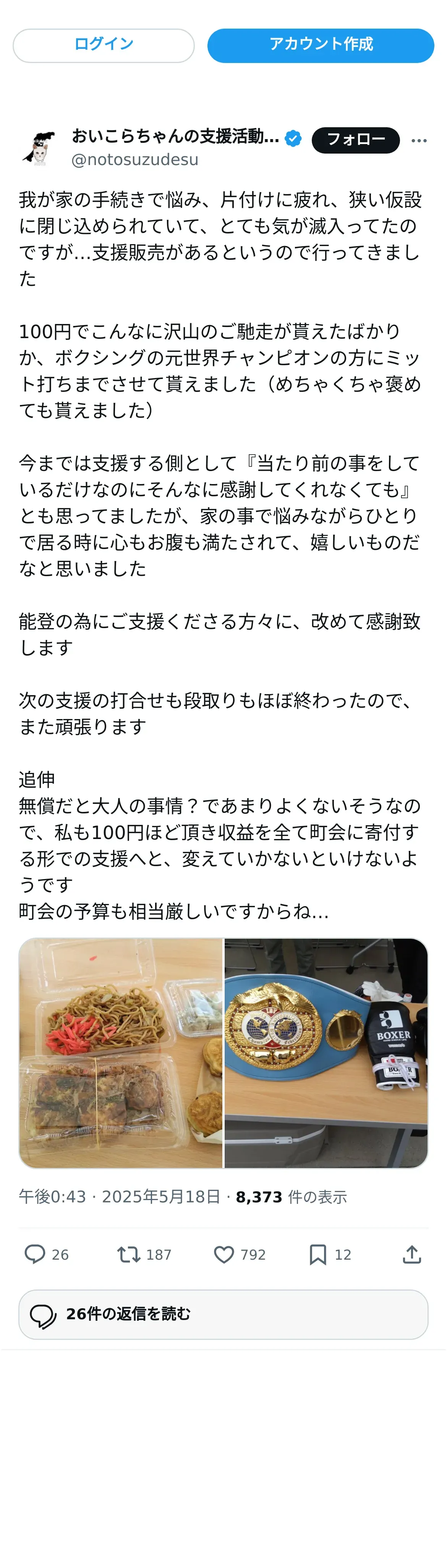
Task: Read the 26 replies
Action: [223, 1314]
